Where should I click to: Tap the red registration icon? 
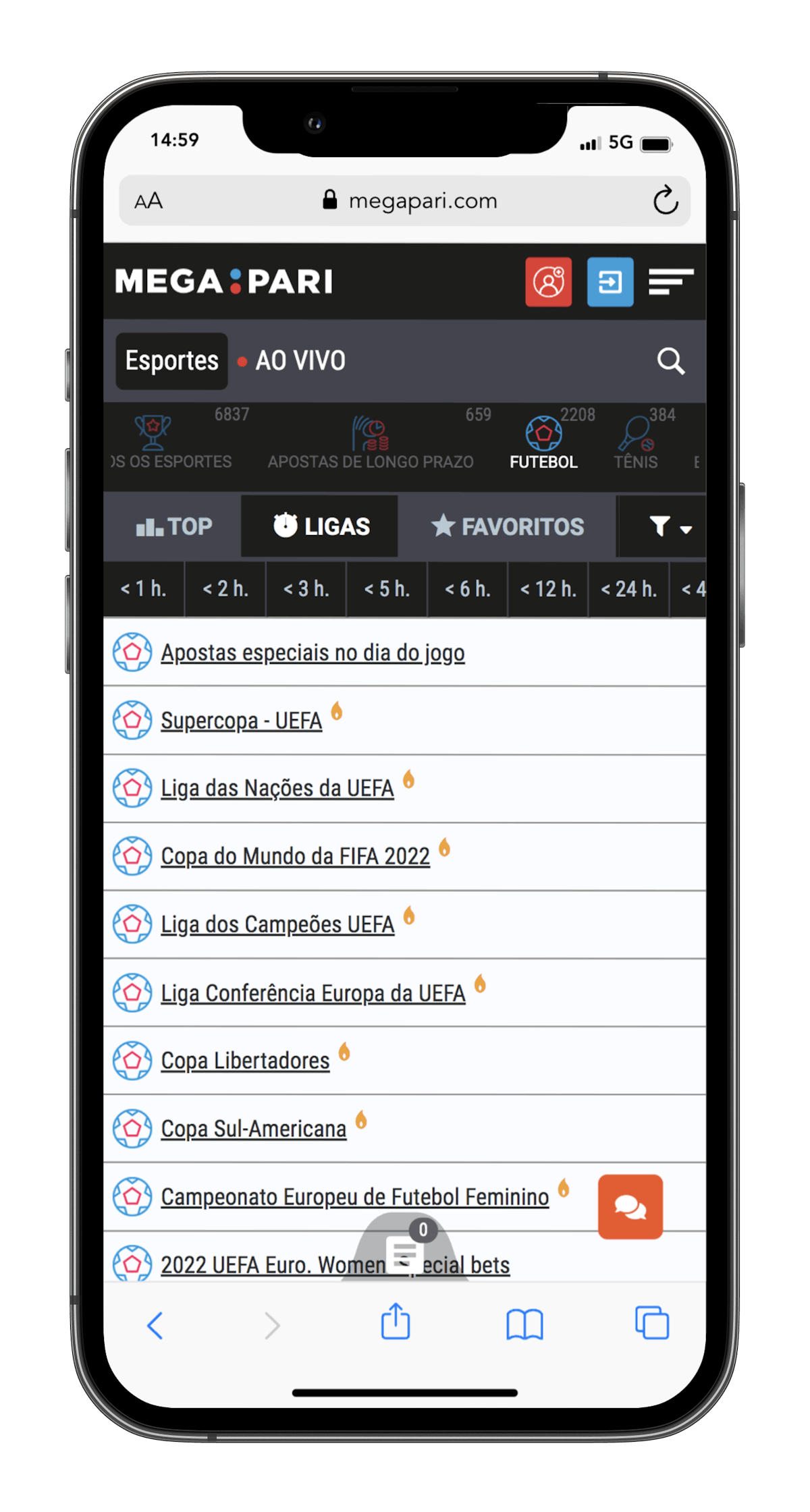point(548,281)
